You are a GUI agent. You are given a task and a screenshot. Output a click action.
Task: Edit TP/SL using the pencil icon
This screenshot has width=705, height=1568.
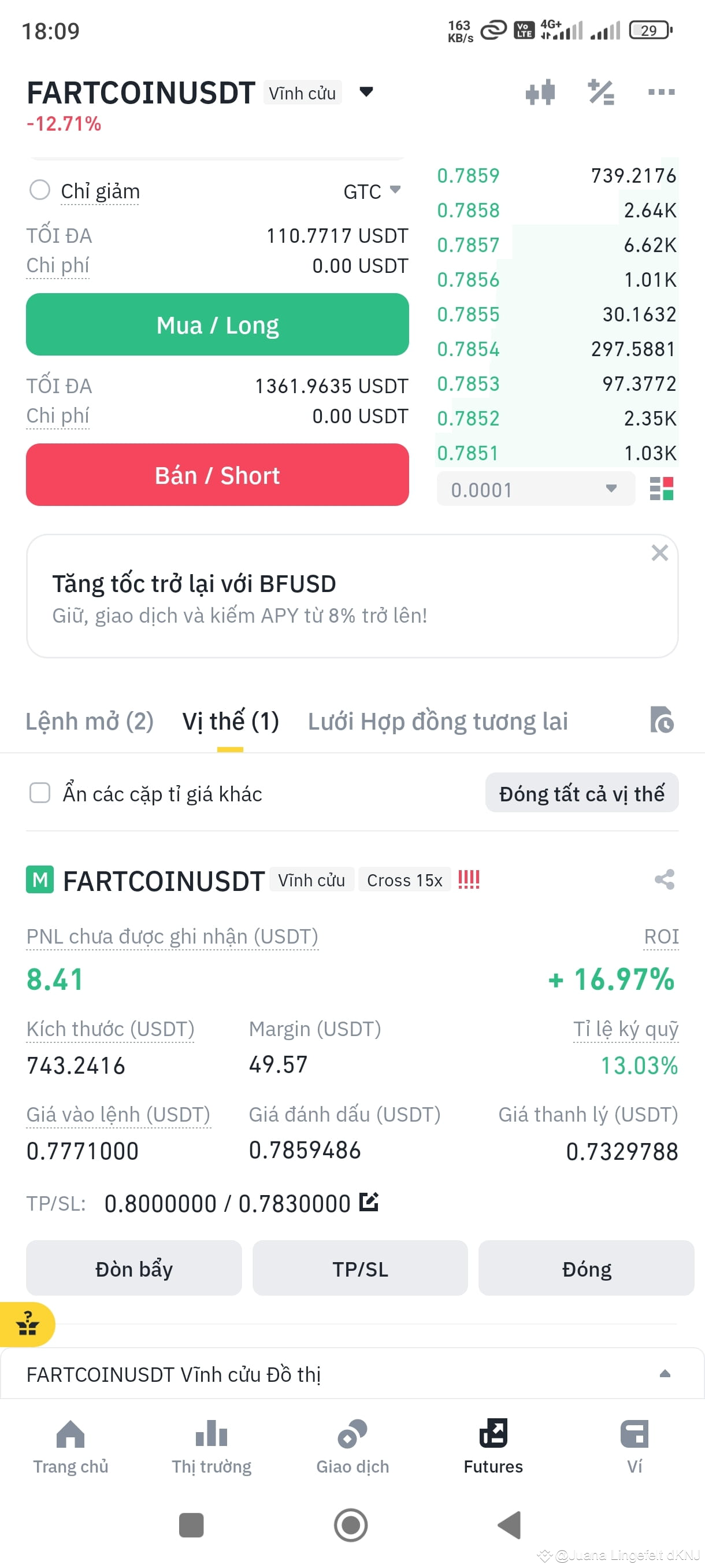point(368,1202)
